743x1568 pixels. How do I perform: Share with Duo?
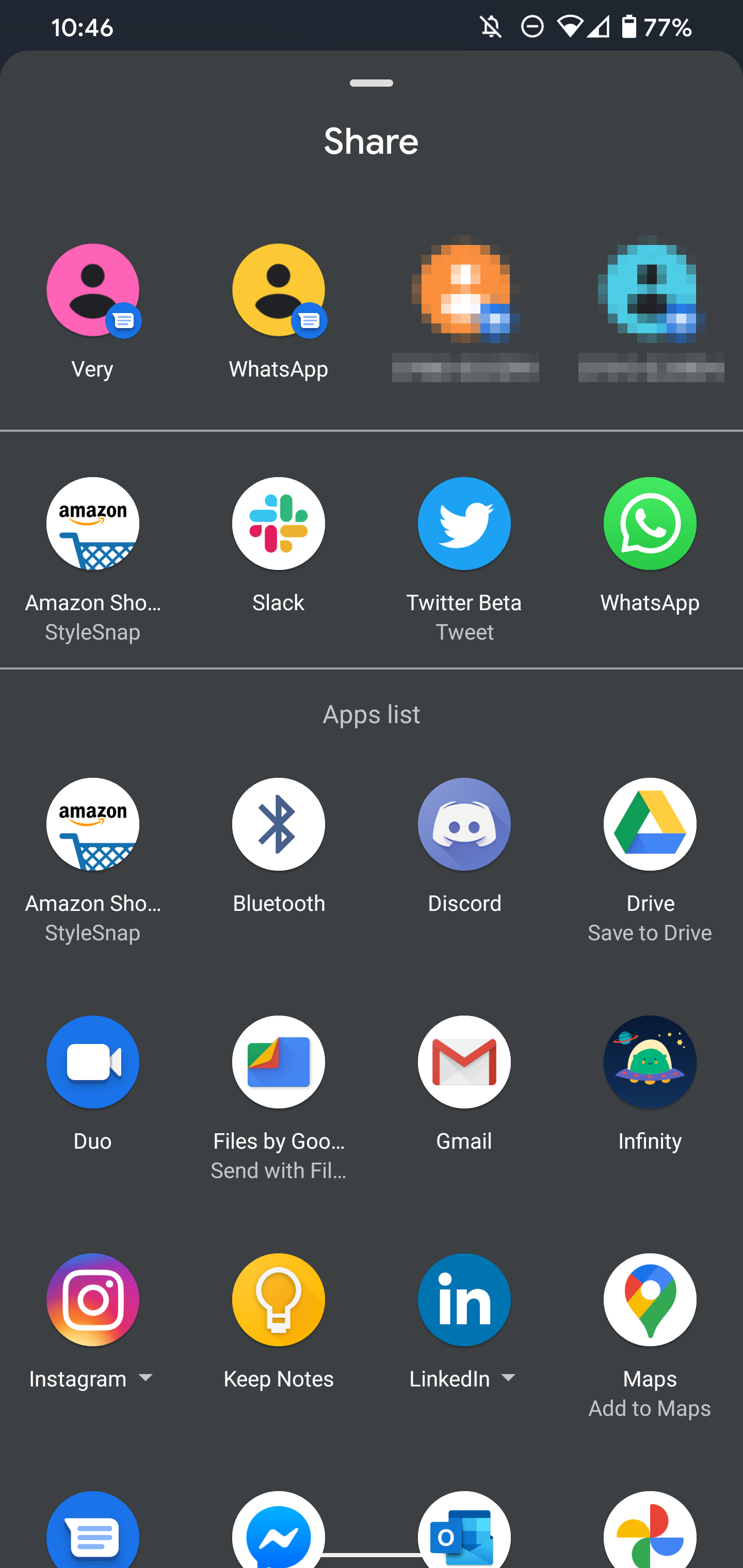(92, 1062)
